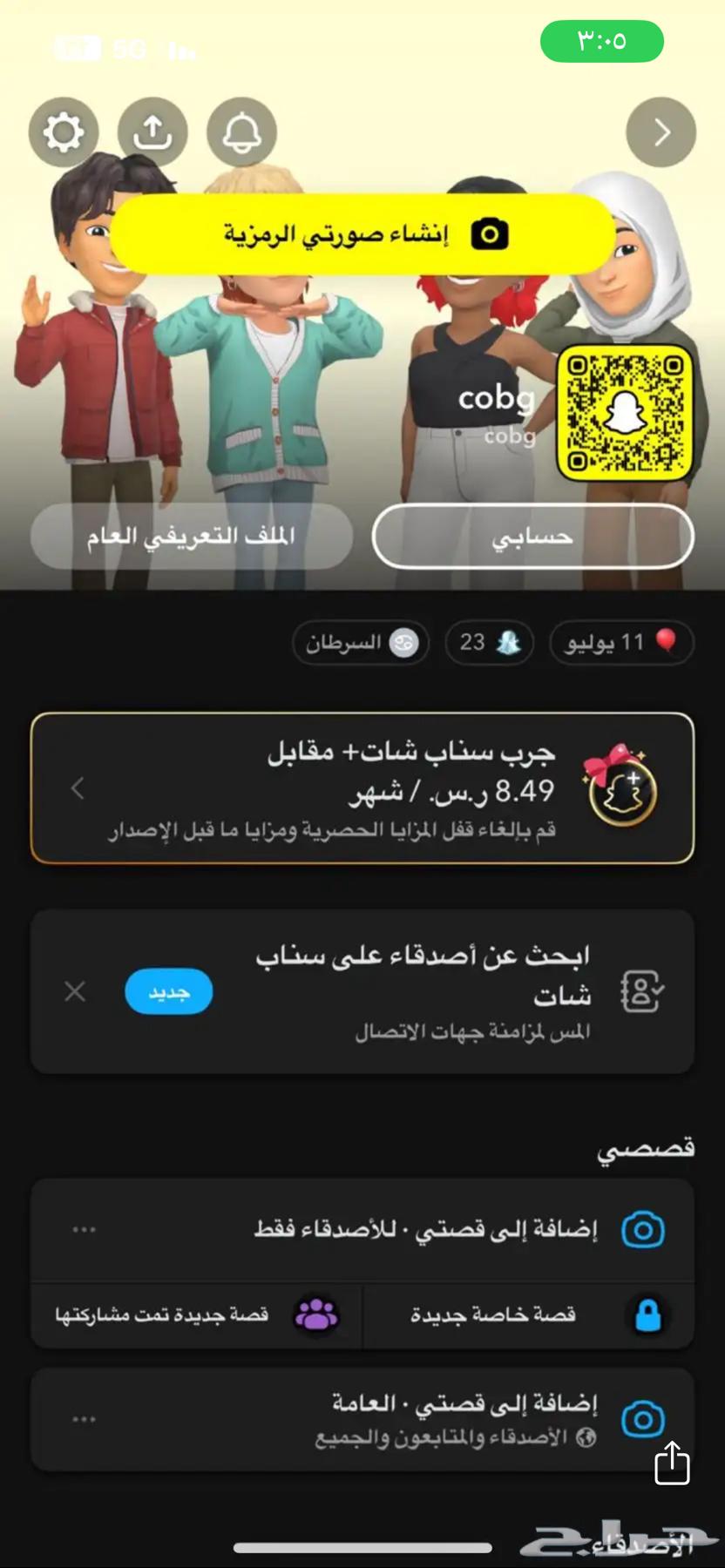Viewport: 725px width, 1568px height.
Task: Tap the yellow إنشاء صورتي الرمزية button
Action: tap(362, 234)
